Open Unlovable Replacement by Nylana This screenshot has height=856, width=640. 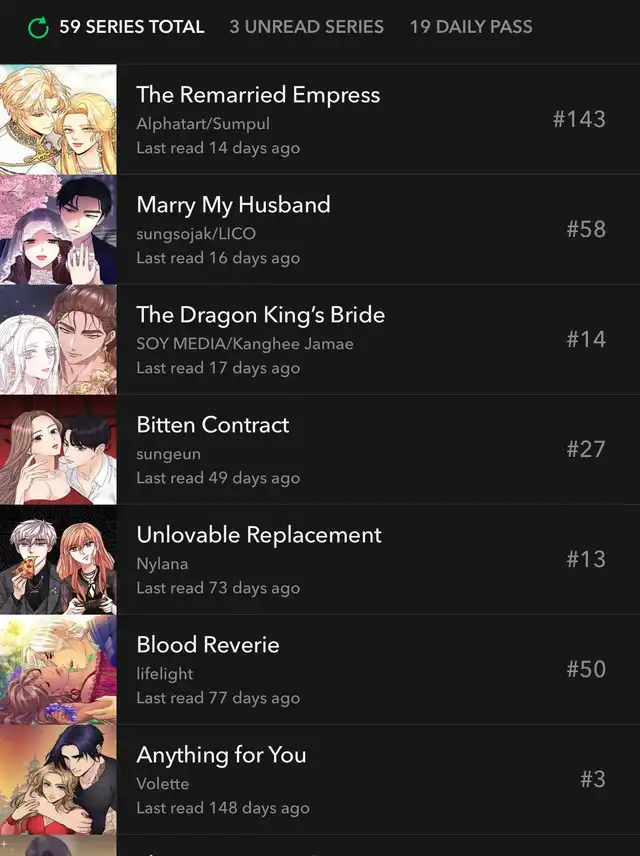coord(258,536)
